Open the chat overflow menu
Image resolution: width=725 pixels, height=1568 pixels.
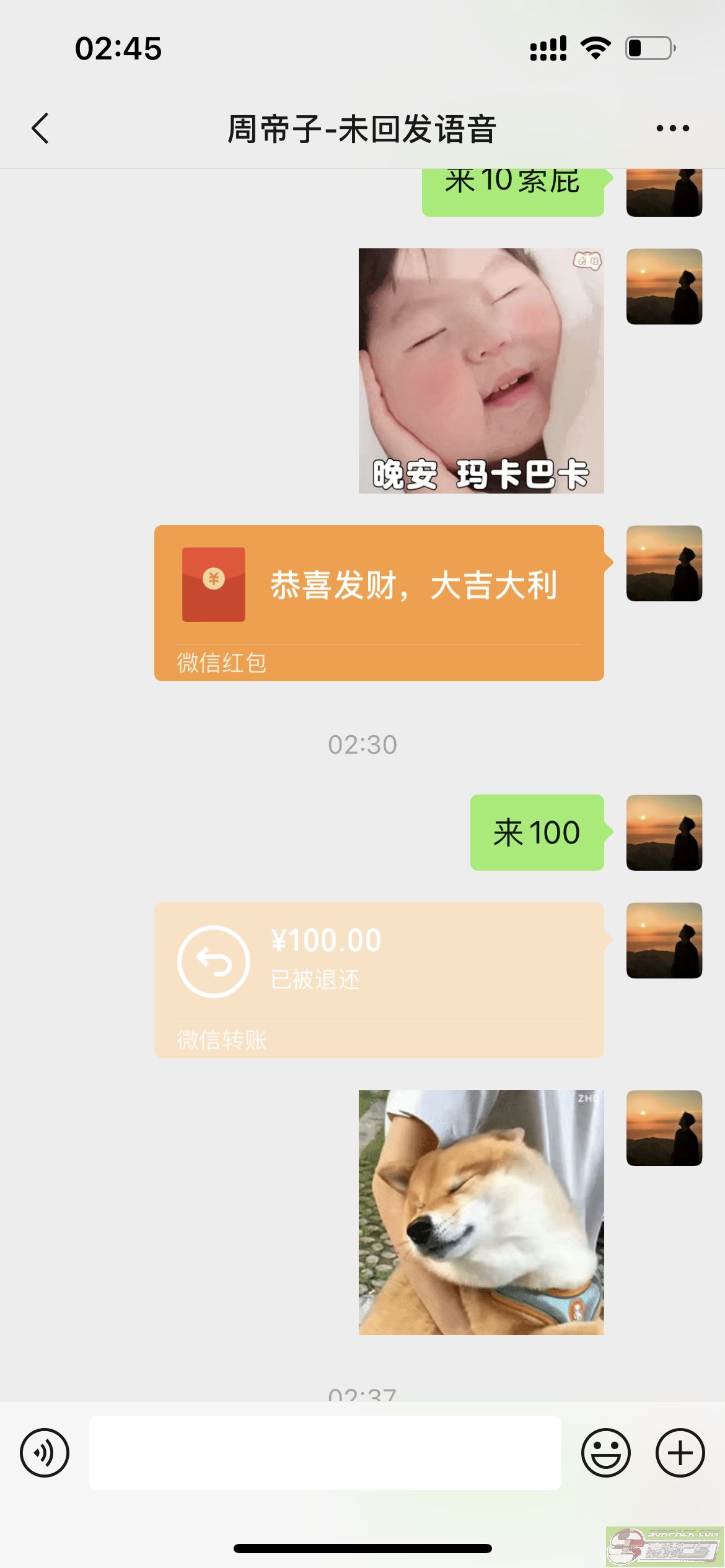(x=672, y=129)
